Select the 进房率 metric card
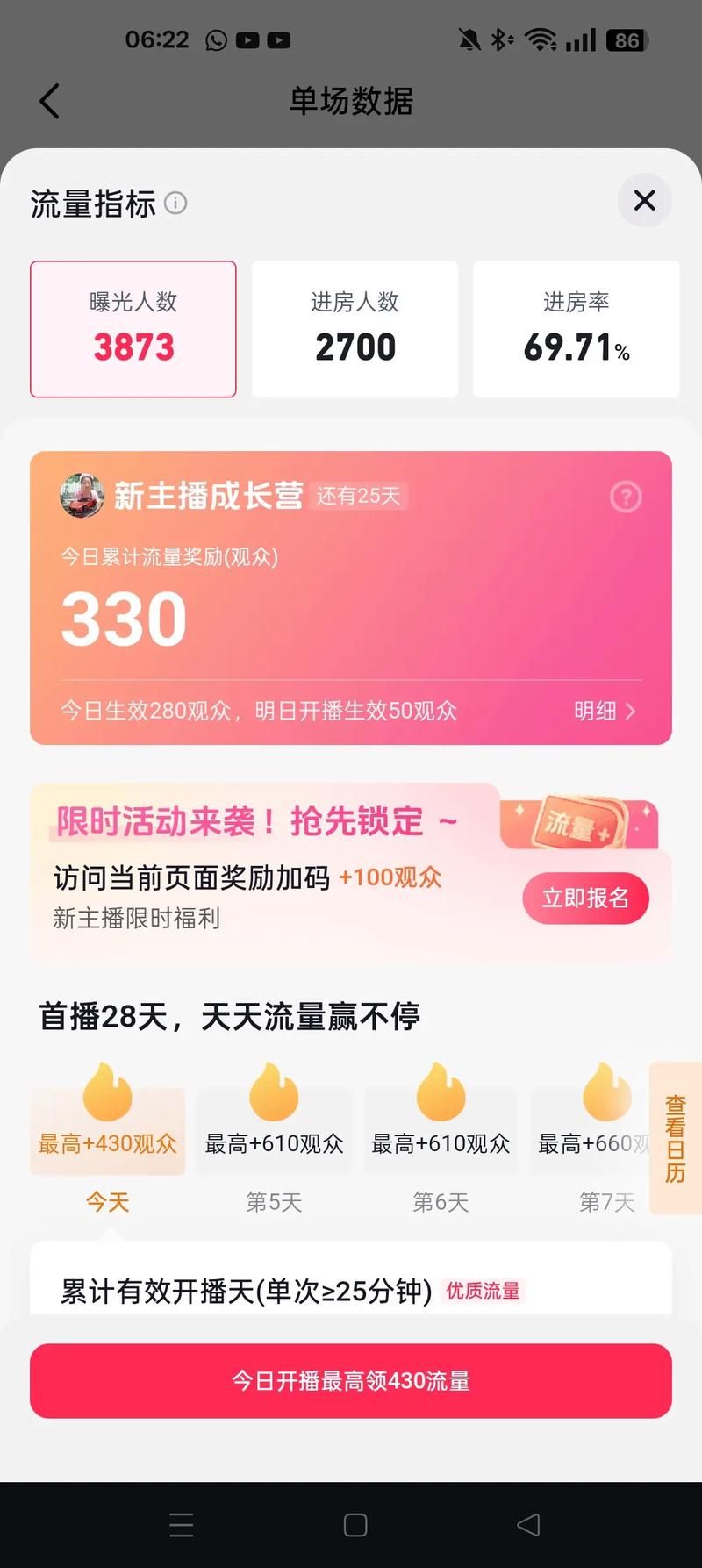702x1568 pixels. coord(576,329)
